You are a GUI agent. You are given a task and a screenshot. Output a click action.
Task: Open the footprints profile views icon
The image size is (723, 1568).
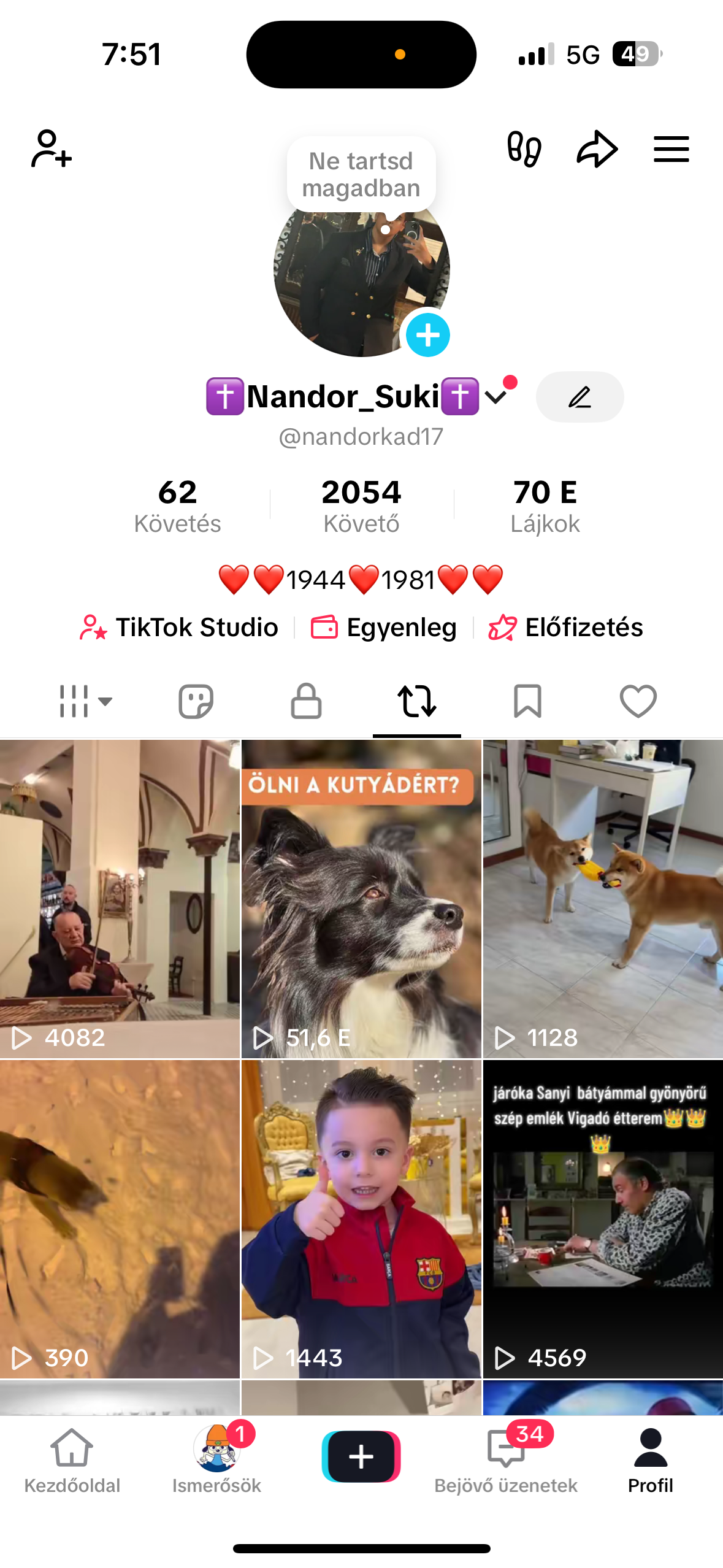524,149
